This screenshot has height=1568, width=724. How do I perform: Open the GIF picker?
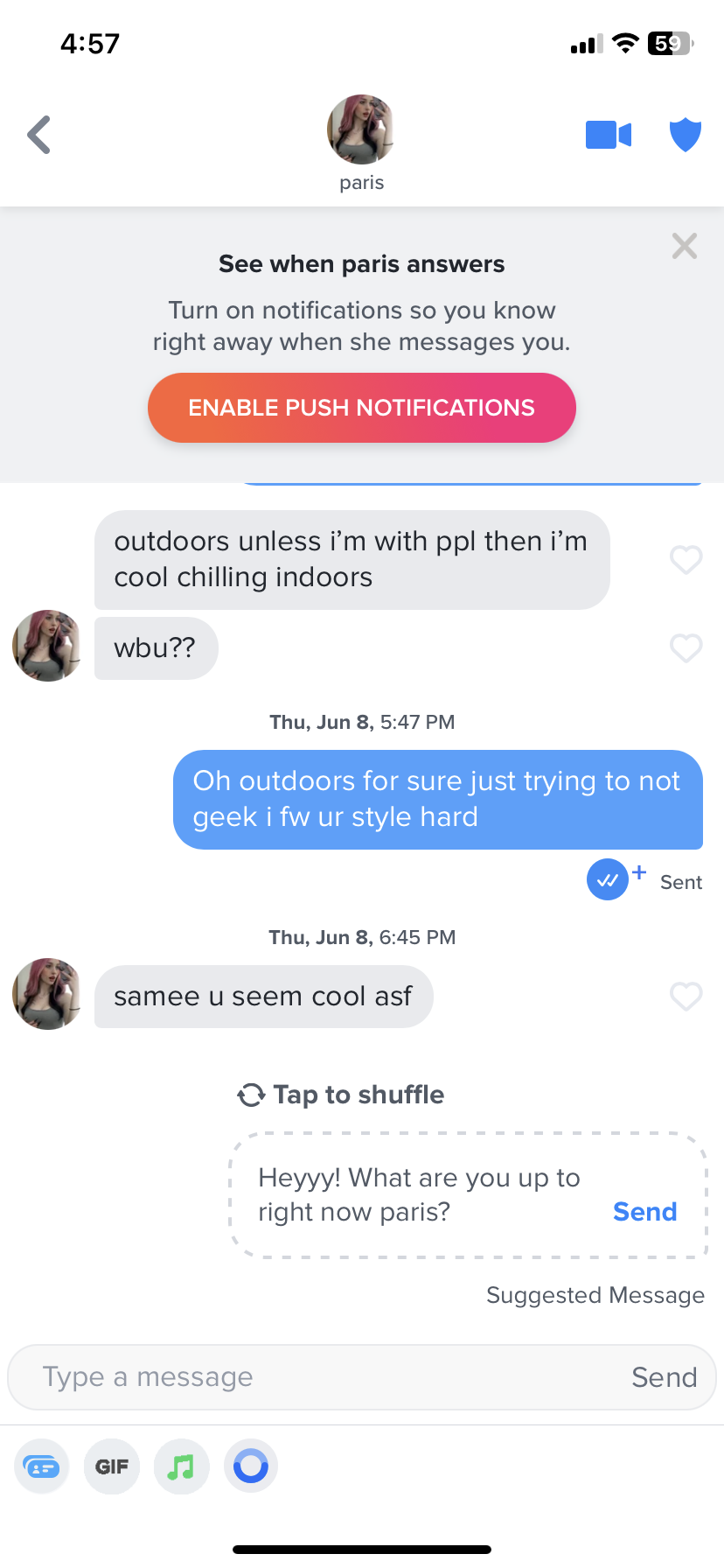coord(112,1466)
